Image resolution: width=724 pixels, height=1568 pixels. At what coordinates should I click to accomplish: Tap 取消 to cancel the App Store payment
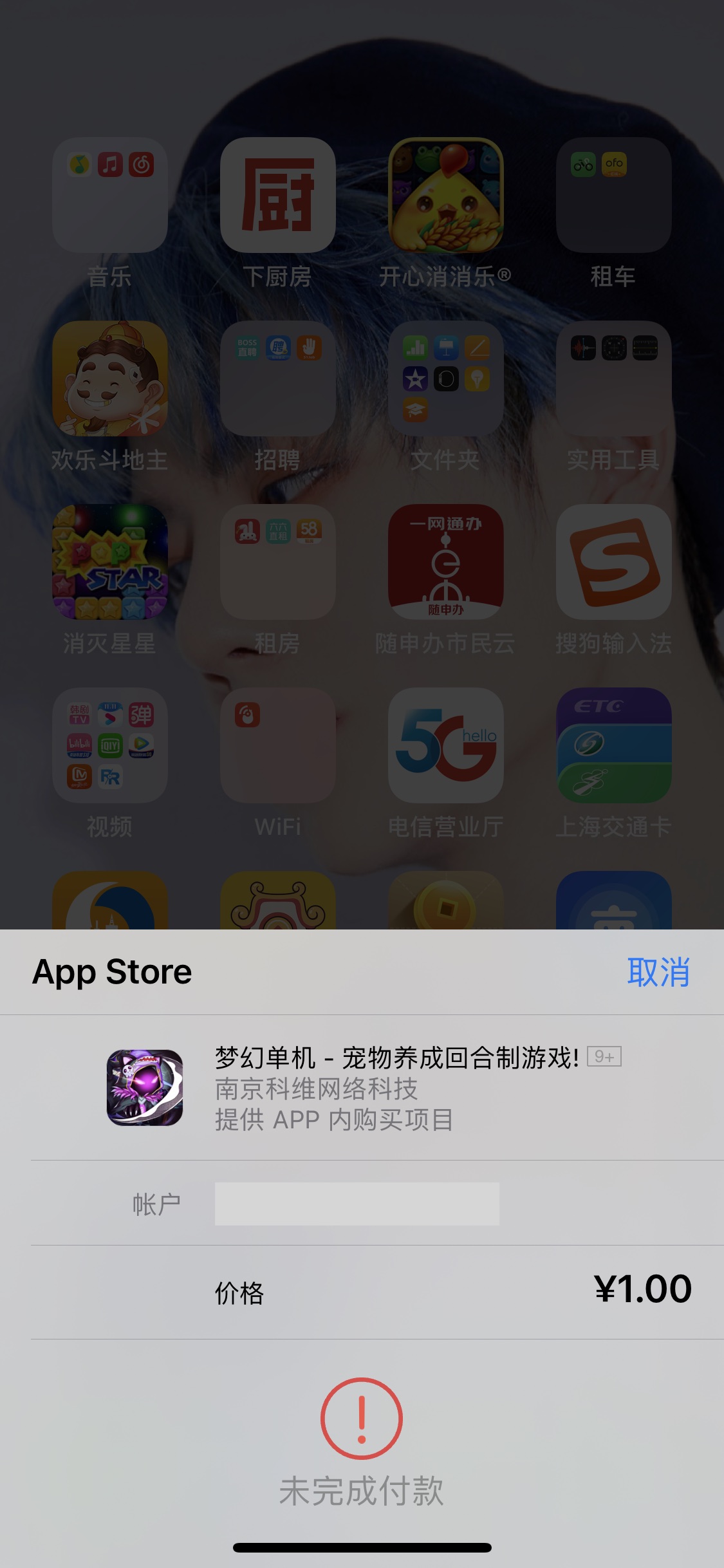[658, 972]
